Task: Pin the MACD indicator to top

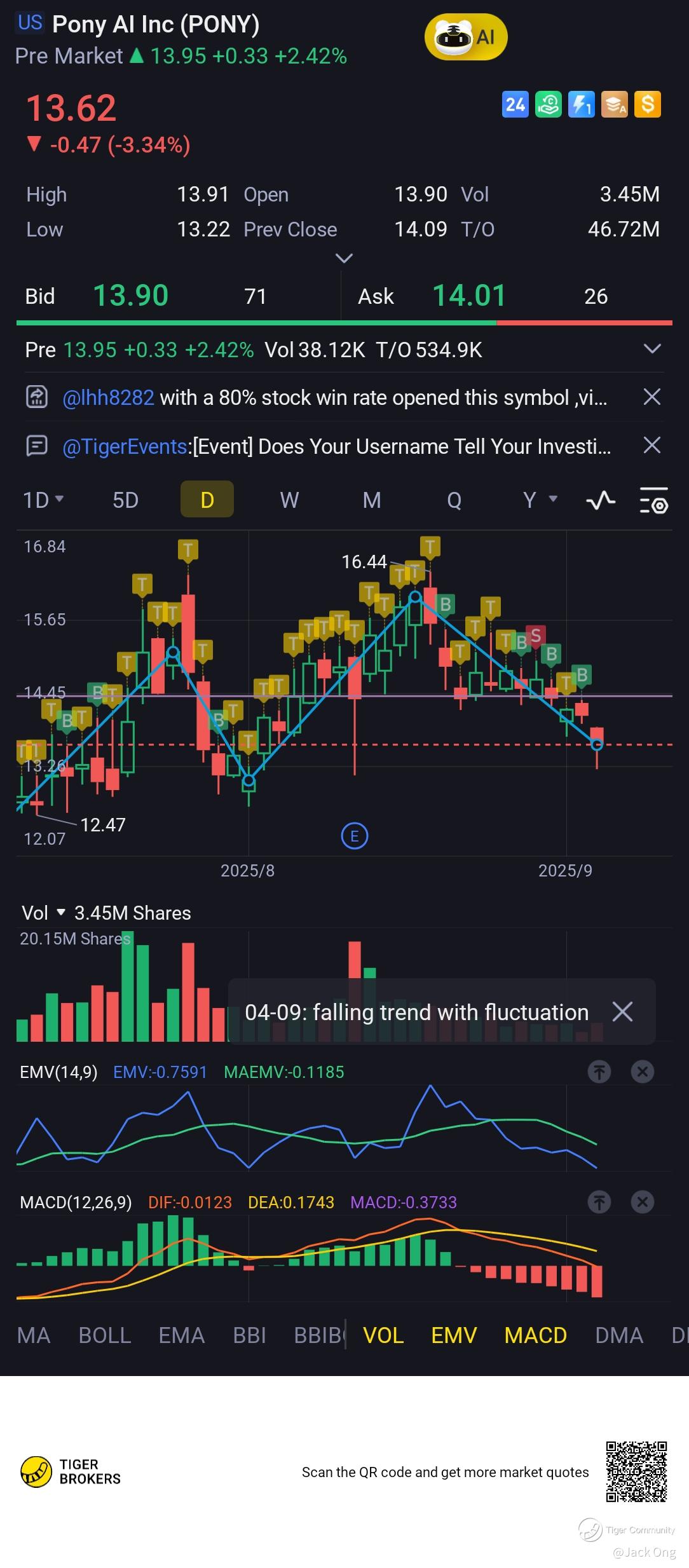Action: 599,1202
